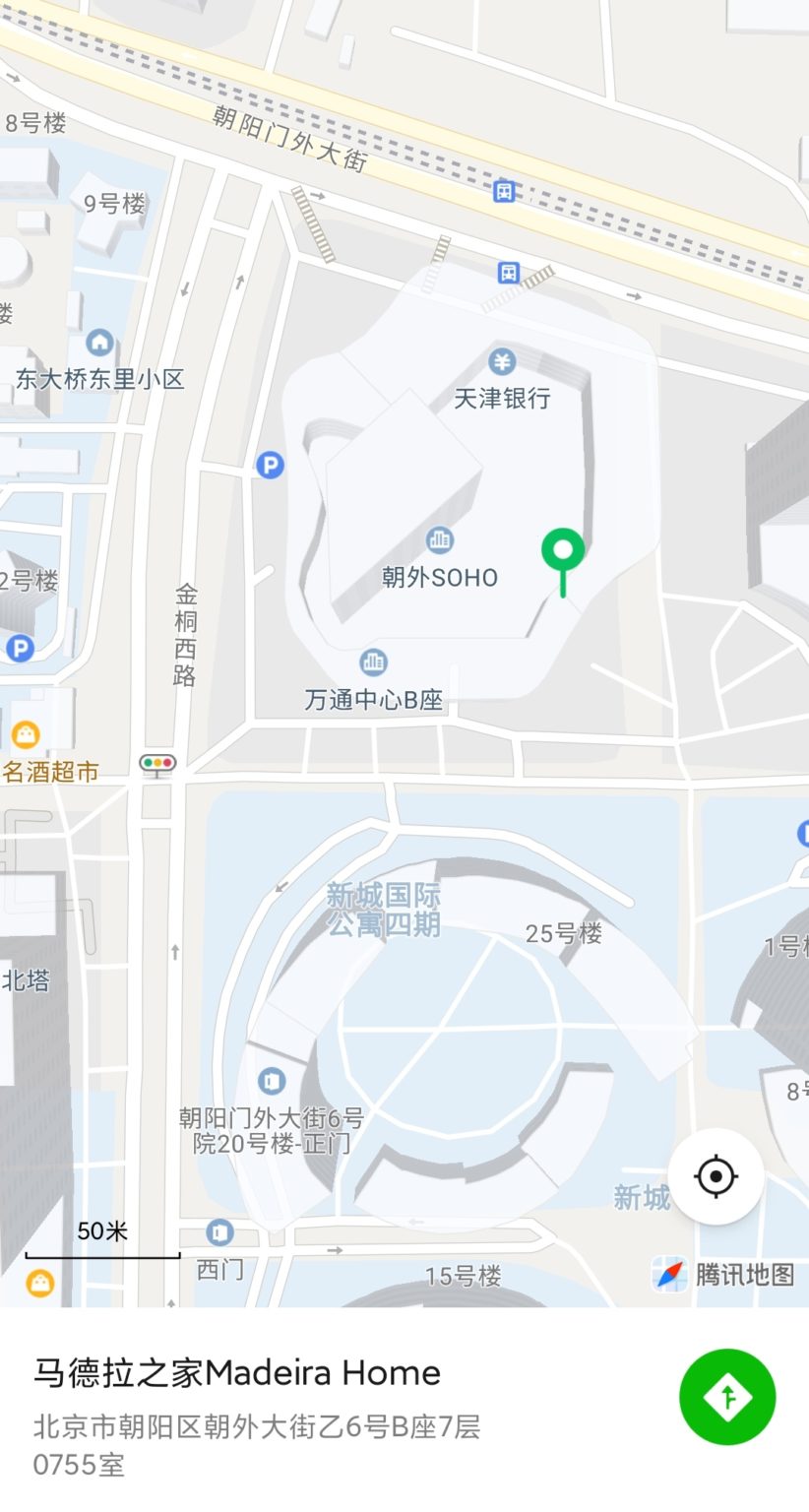Open the 名酒超市 shop marker
This screenshot has width=809, height=1512.
point(26,734)
